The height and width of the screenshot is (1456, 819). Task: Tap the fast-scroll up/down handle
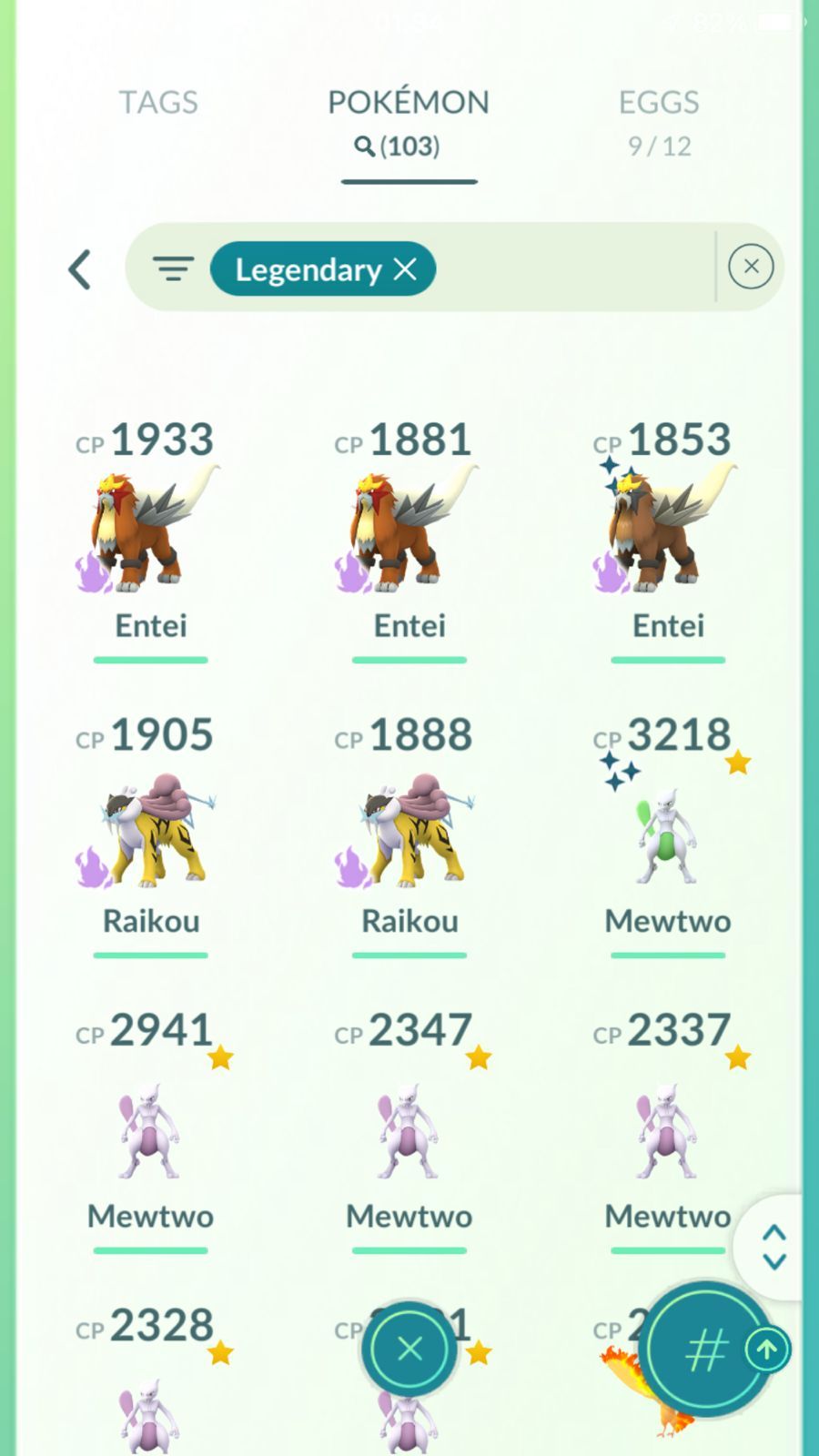(x=773, y=1247)
